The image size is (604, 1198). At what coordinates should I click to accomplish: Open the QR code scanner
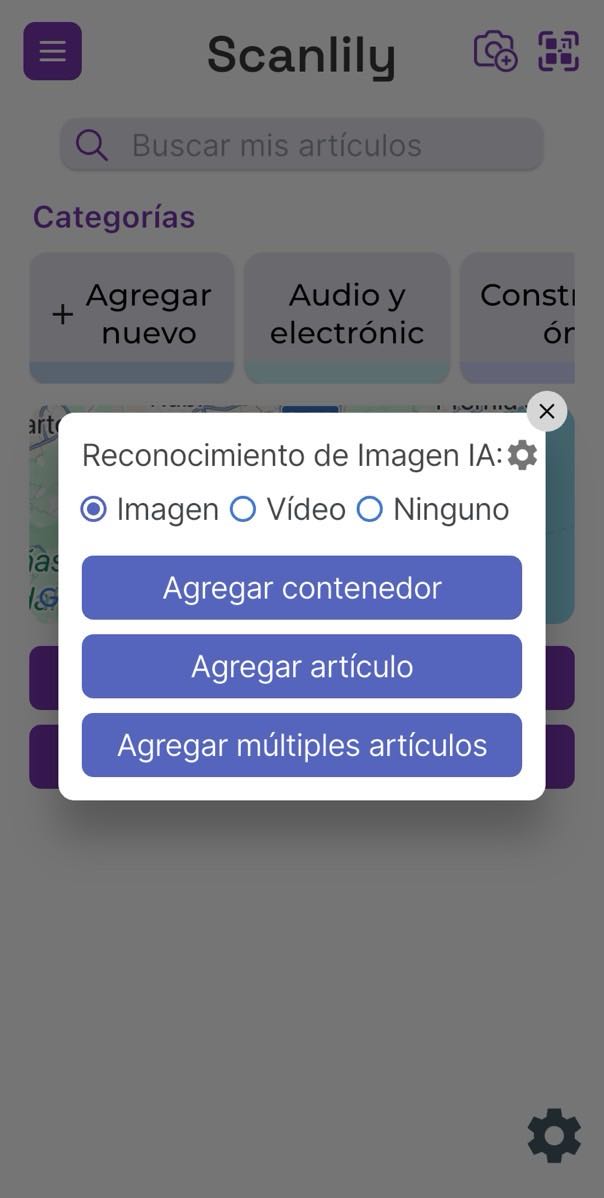pos(559,51)
